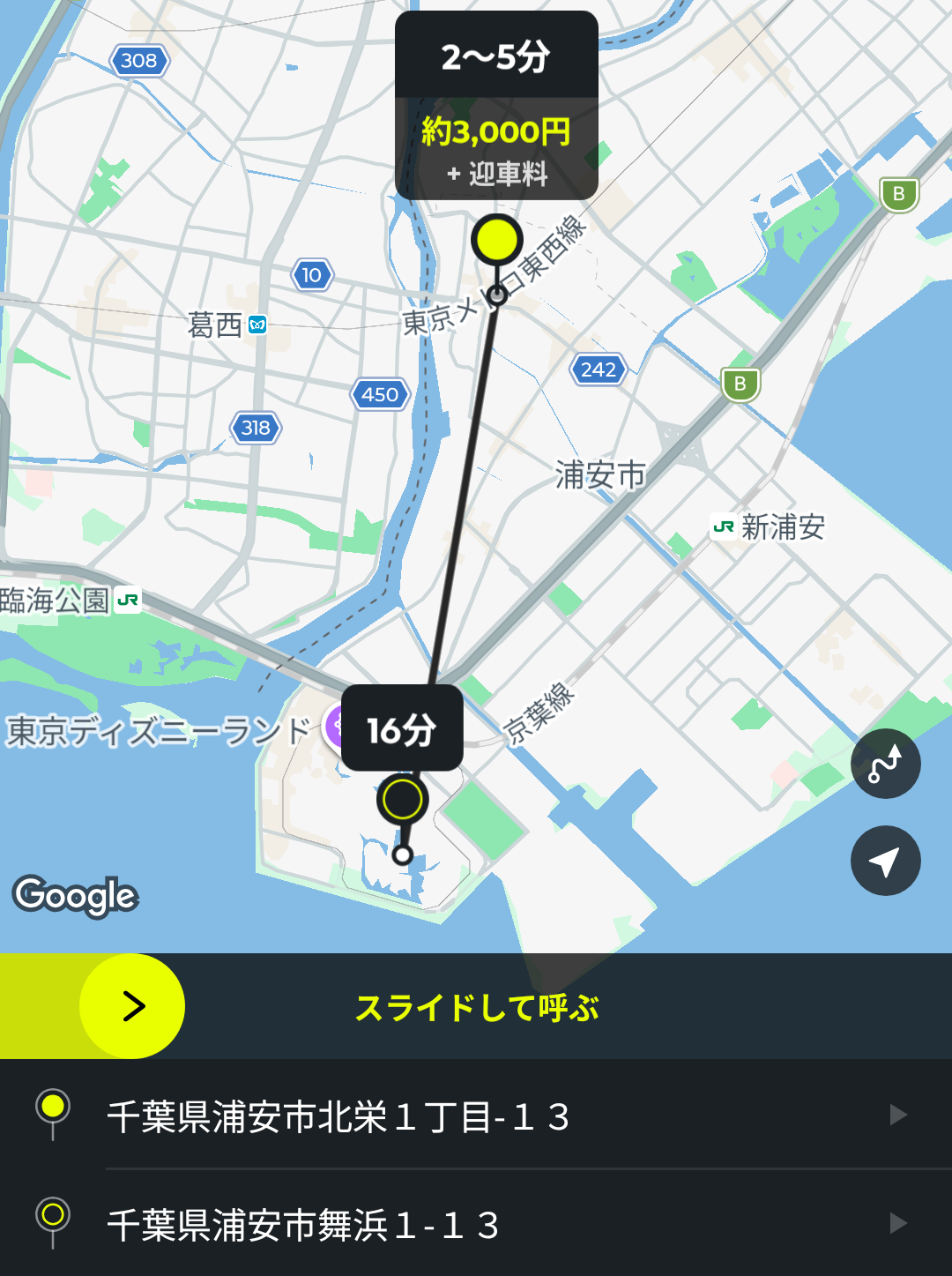The height and width of the screenshot is (1276, 952).
Task: Tap the yellow pickup pin on map
Action: [497, 240]
